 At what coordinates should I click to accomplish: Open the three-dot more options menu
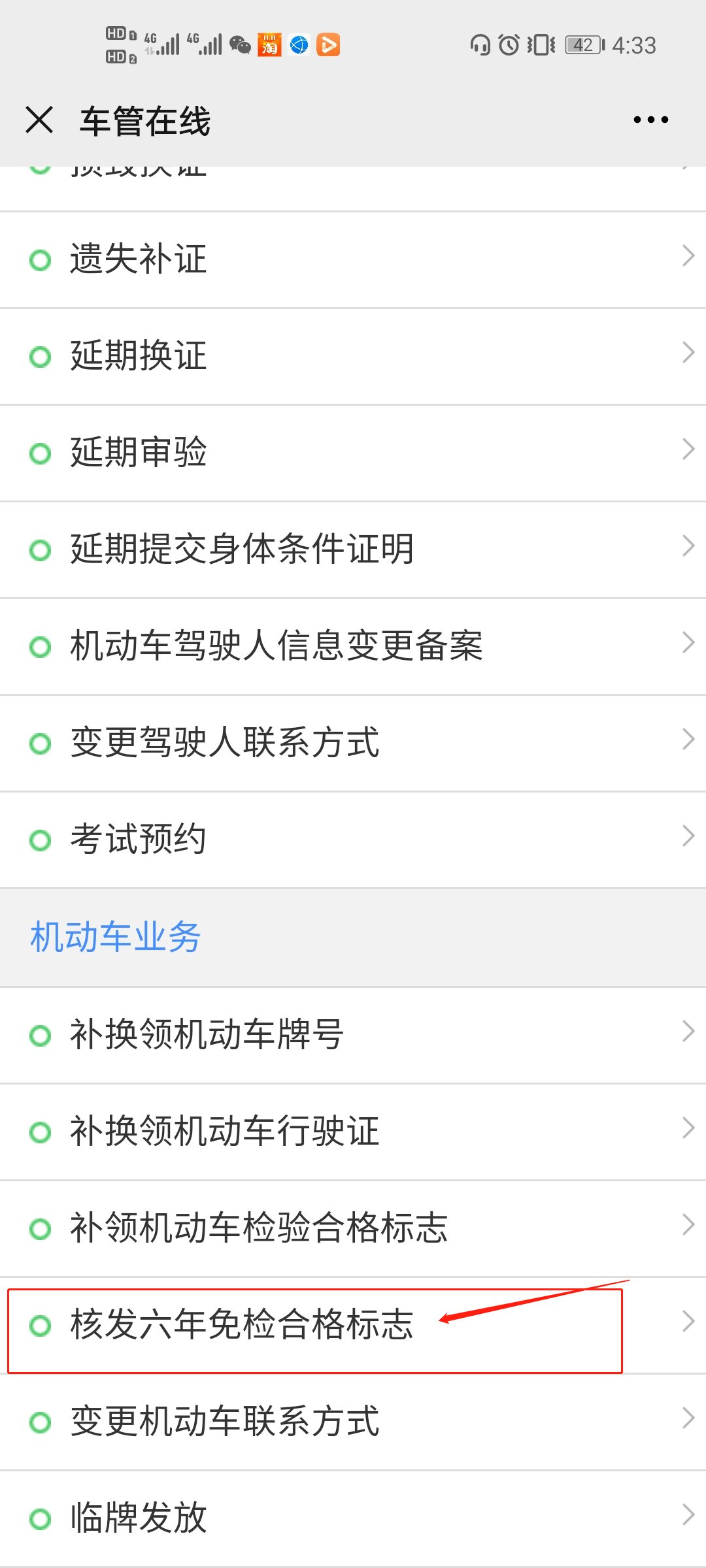(650, 120)
